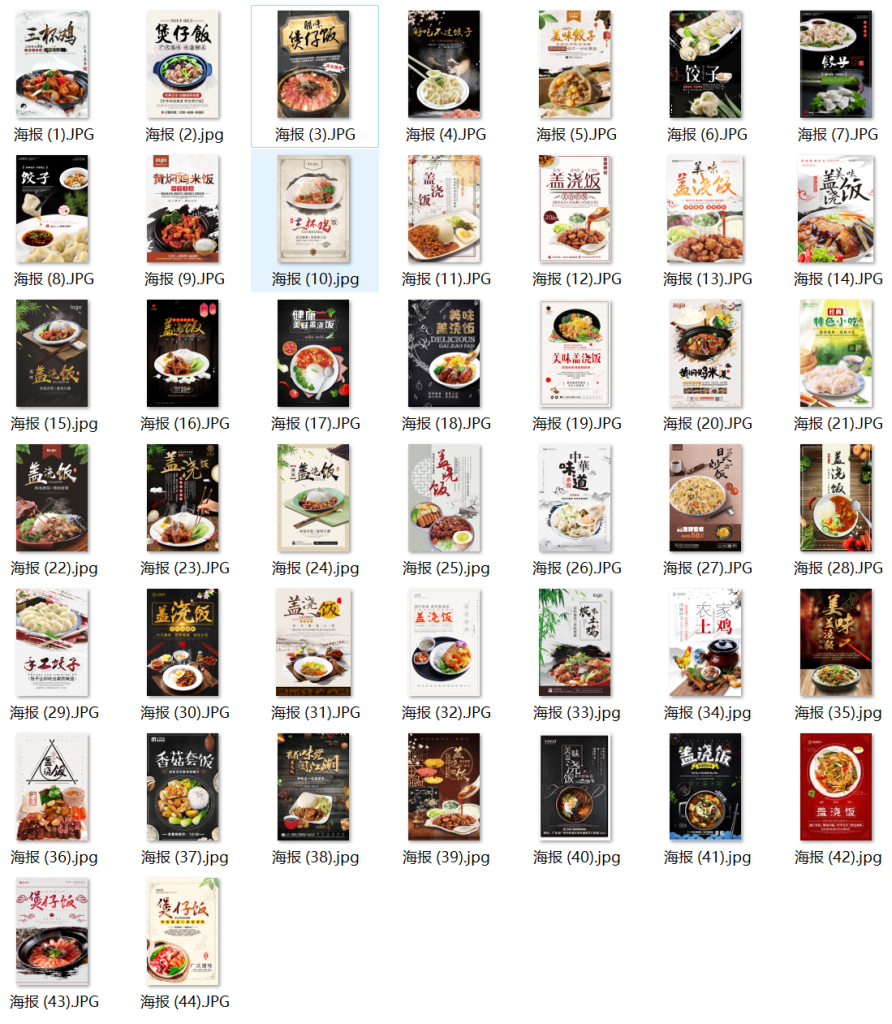Viewport: 892px width, 1024px height.
Task: Select the 海报 (3).JPG thumbnail
Action: point(314,65)
